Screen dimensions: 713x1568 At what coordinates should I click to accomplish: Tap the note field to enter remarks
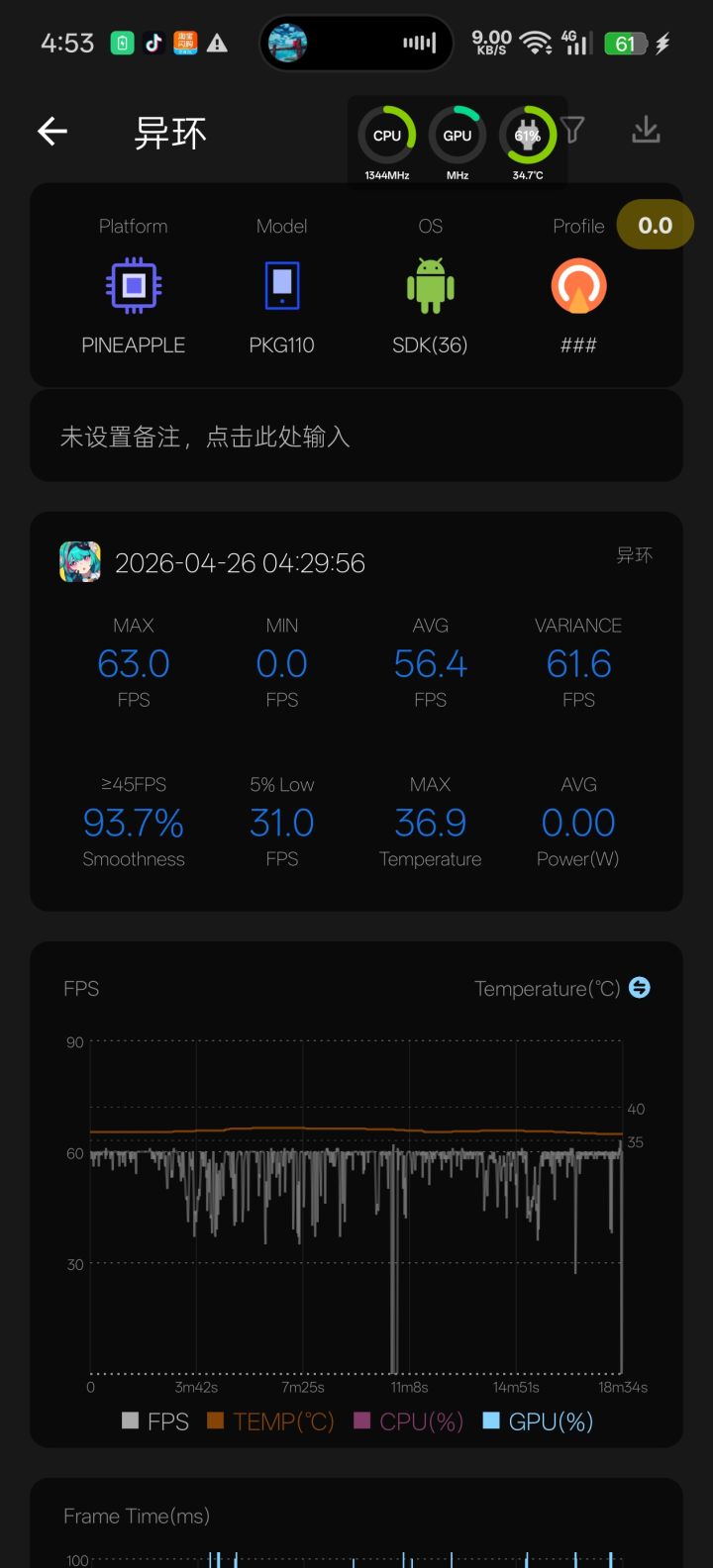click(x=356, y=437)
